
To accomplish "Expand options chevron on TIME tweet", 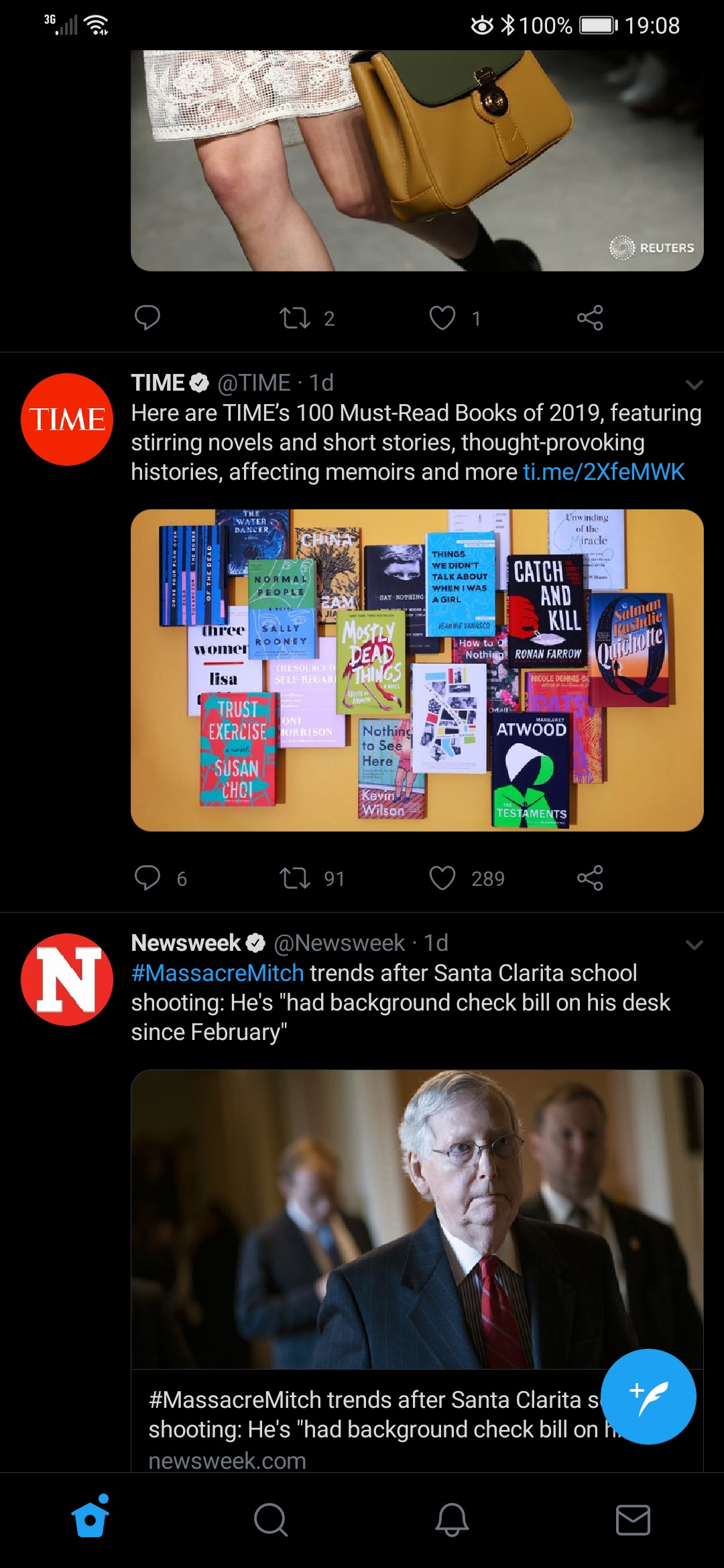I will click(x=694, y=385).
